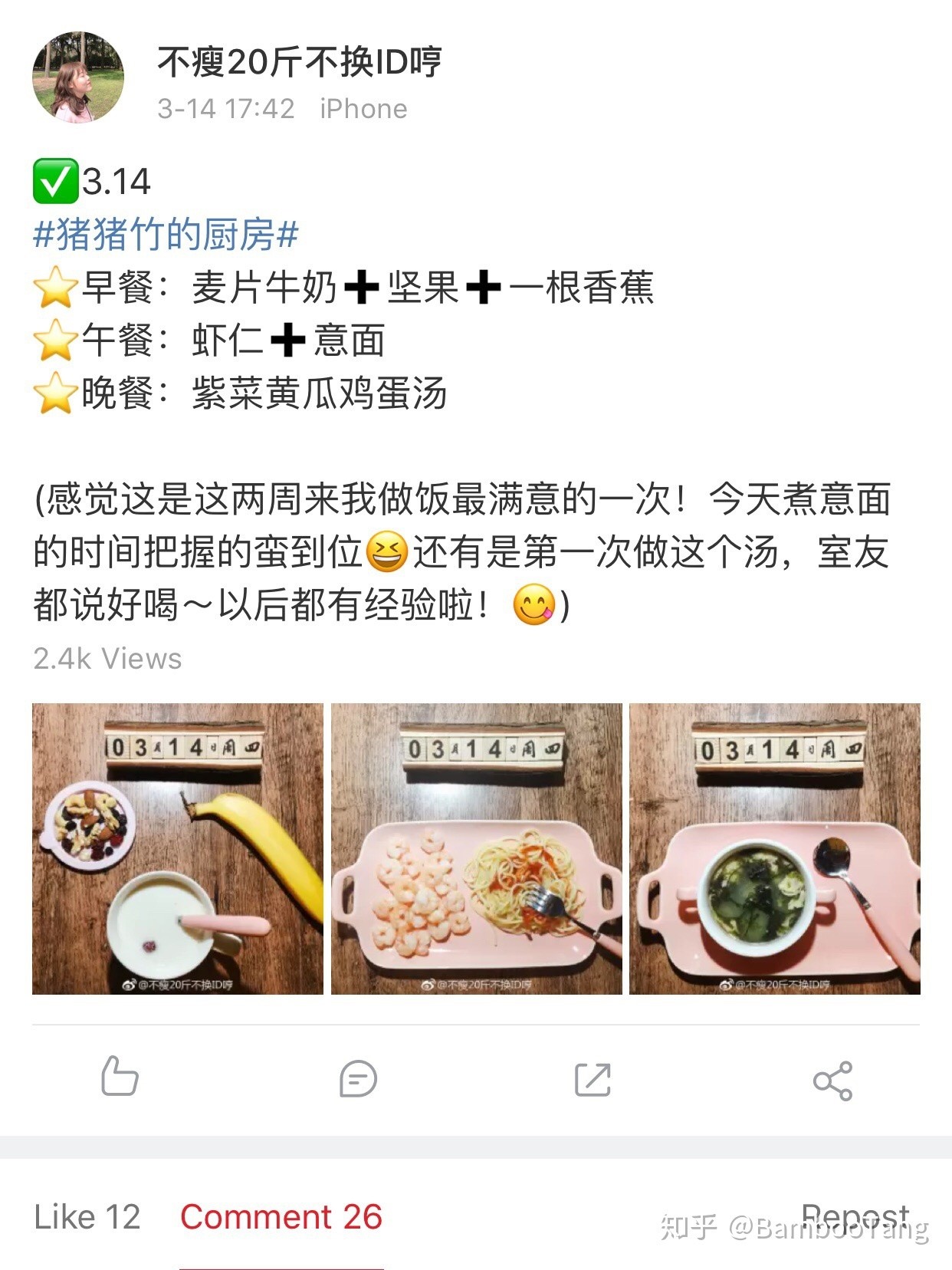This screenshot has height=1270, width=952.
Task: Open the #猪猪竹的厨房# hashtag
Action: pyautogui.click(x=166, y=234)
